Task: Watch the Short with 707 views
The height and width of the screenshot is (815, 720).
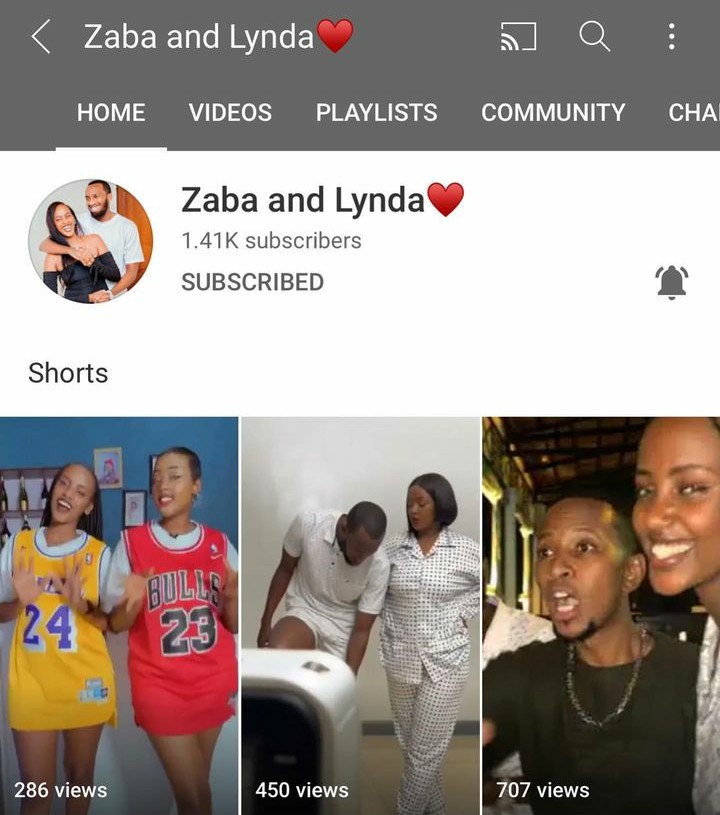Action: point(601,615)
